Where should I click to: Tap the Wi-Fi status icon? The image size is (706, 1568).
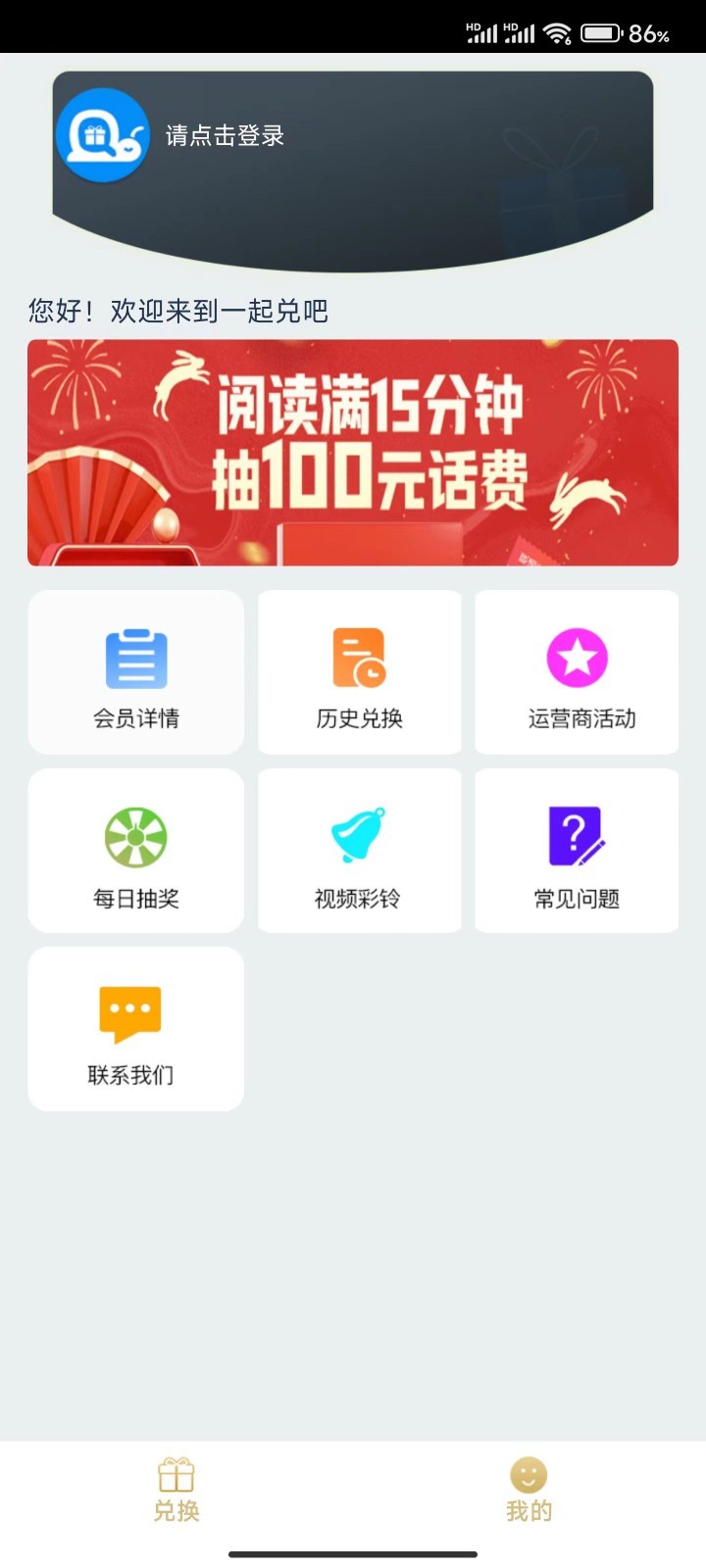[x=559, y=32]
